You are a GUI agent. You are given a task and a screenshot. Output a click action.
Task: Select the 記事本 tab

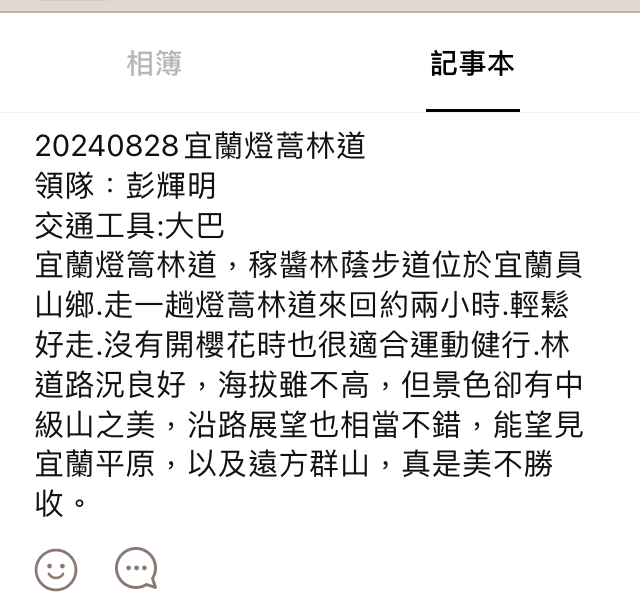coord(472,65)
